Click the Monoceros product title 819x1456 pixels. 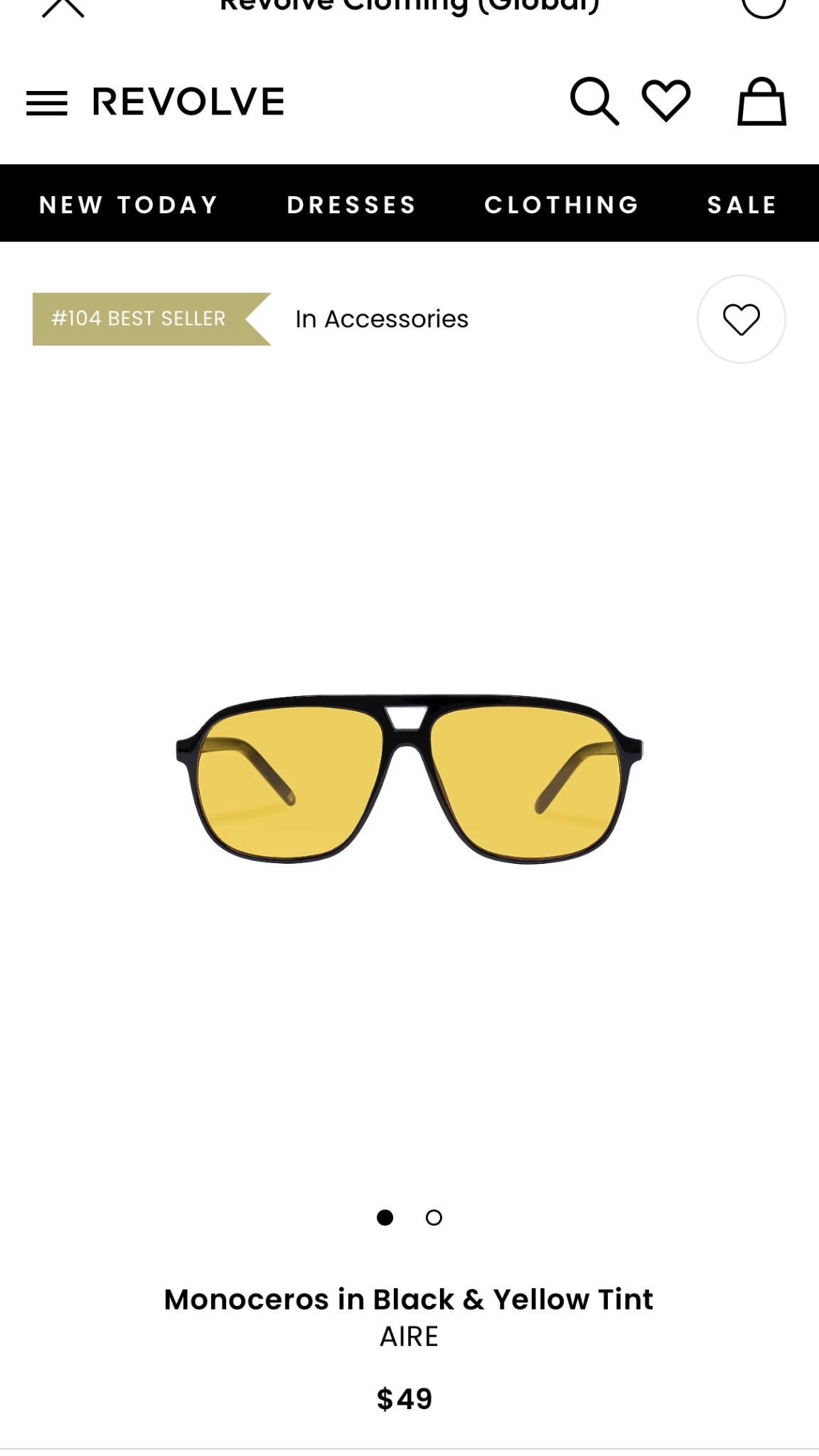(409, 1298)
